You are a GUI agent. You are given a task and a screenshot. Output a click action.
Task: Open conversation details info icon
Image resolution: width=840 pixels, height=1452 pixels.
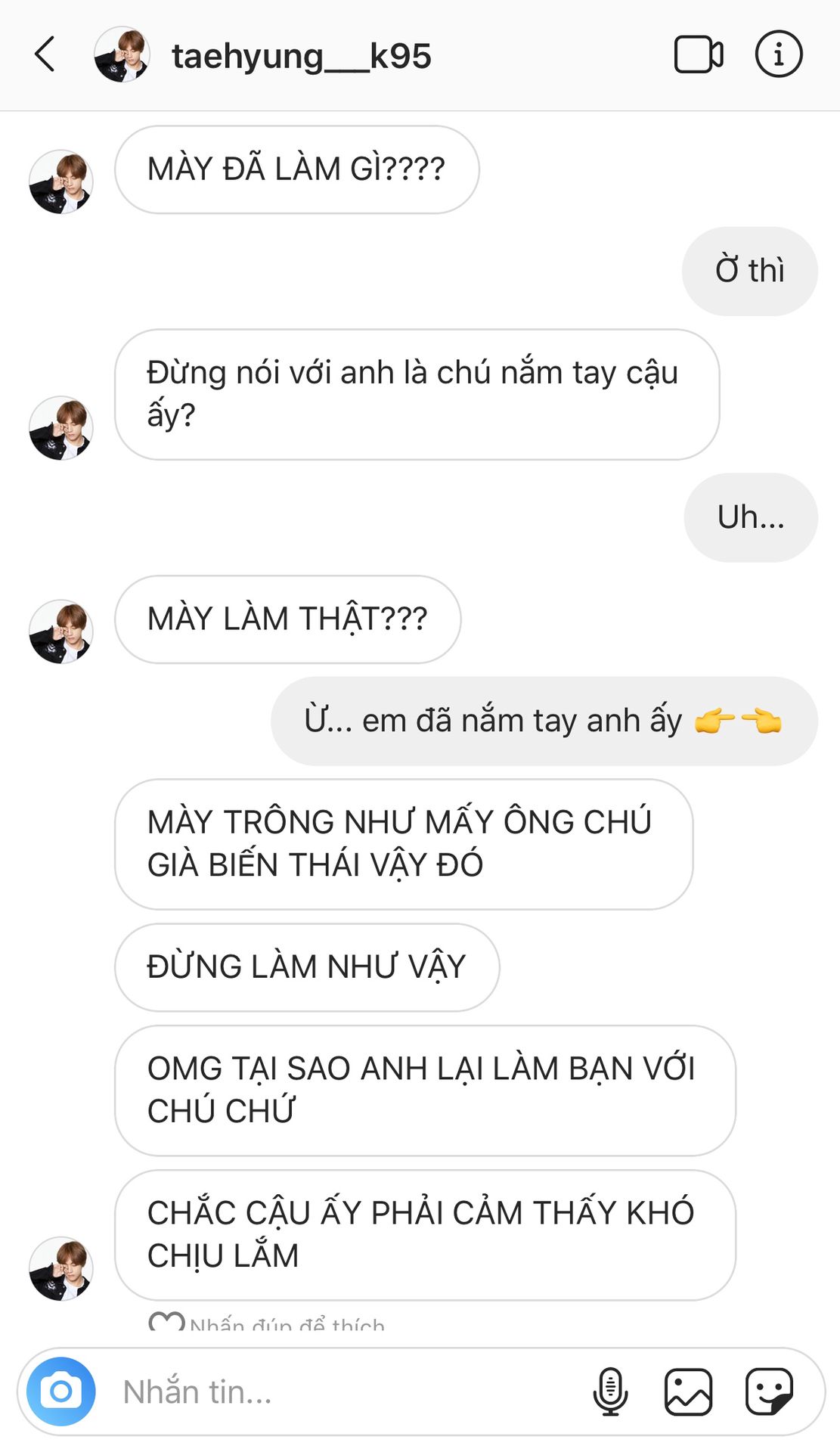pyautogui.click(x=778, y=54)
